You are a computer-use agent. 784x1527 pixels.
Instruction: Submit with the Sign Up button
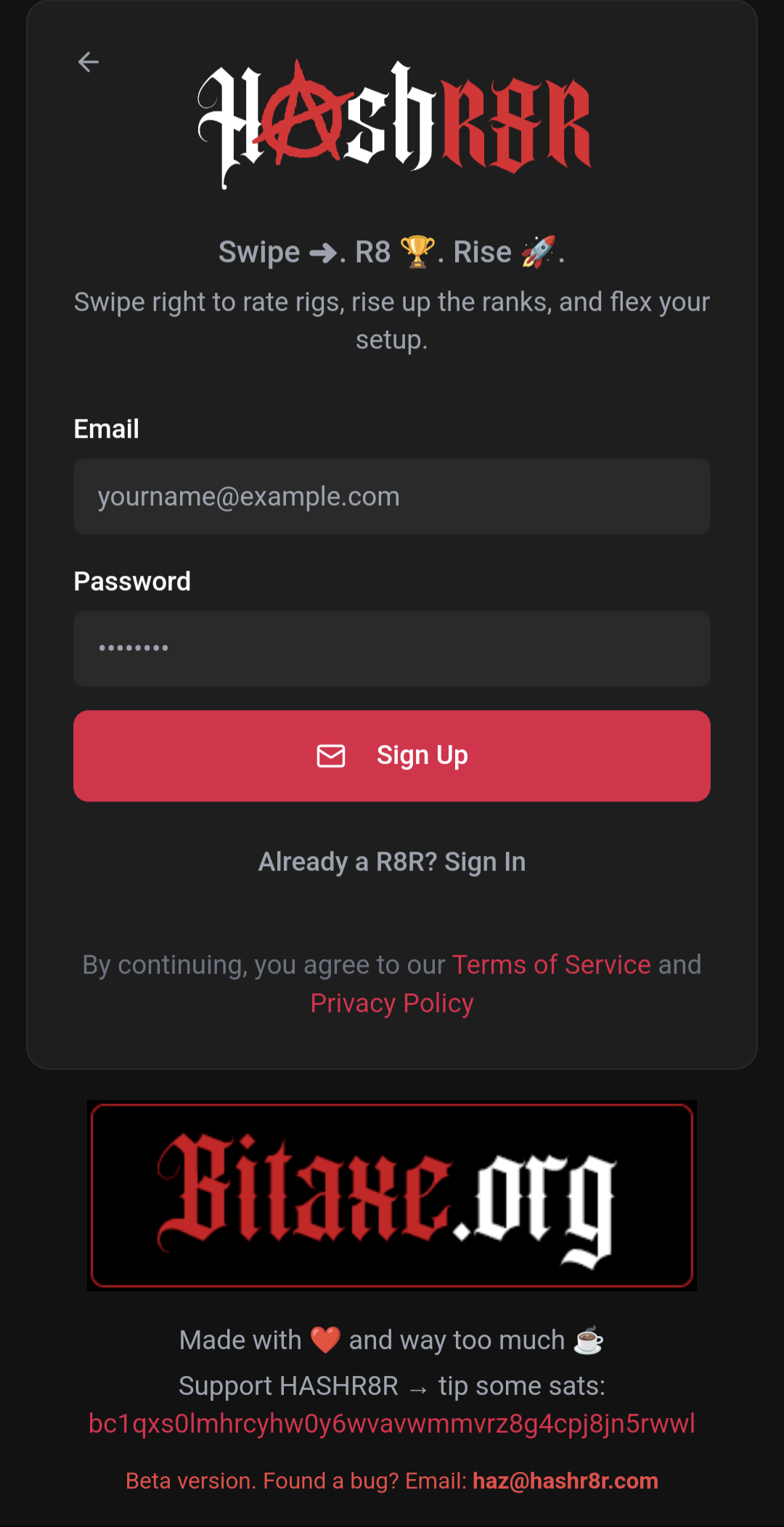391,756
